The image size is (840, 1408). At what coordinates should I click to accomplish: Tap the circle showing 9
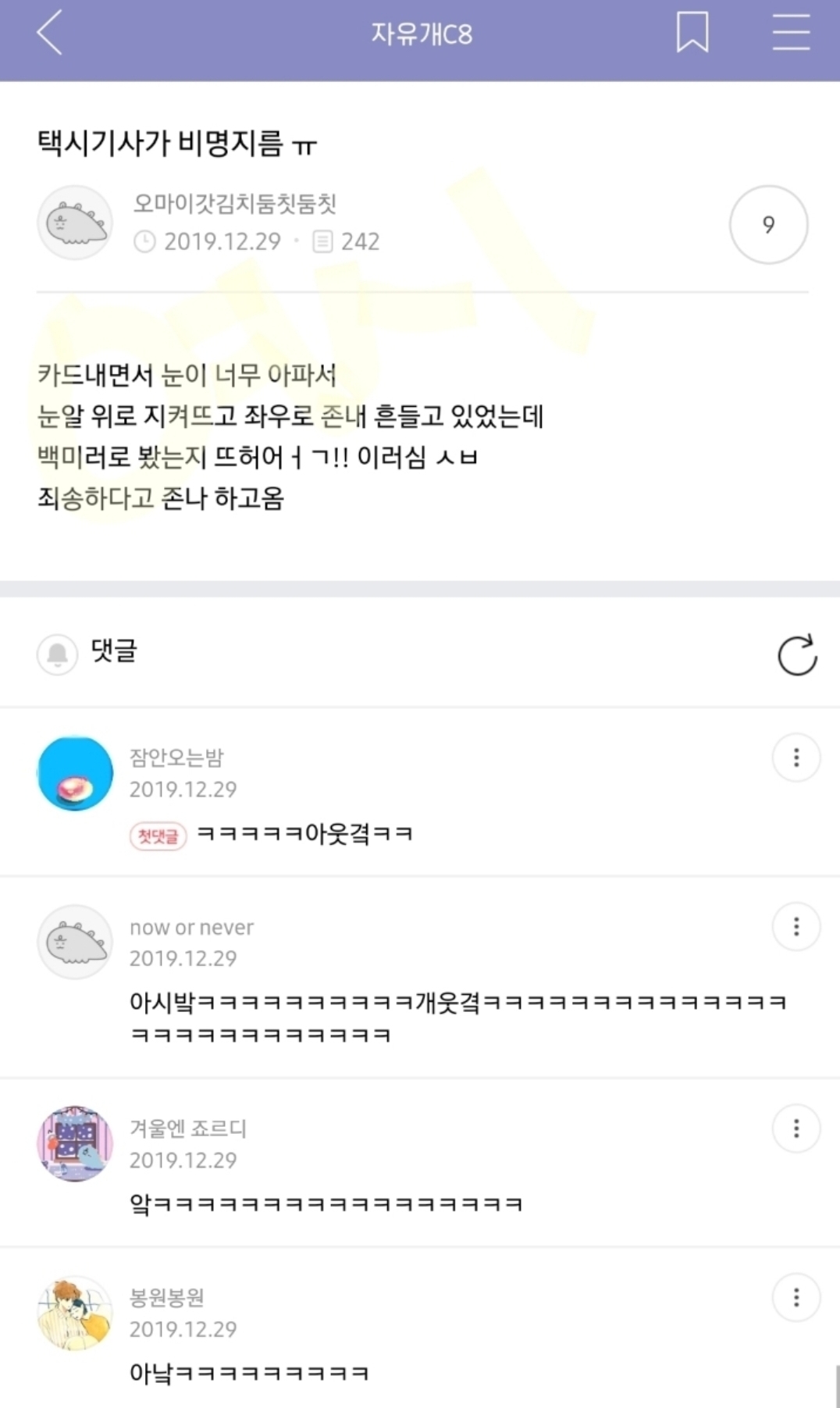click(768, 225)
